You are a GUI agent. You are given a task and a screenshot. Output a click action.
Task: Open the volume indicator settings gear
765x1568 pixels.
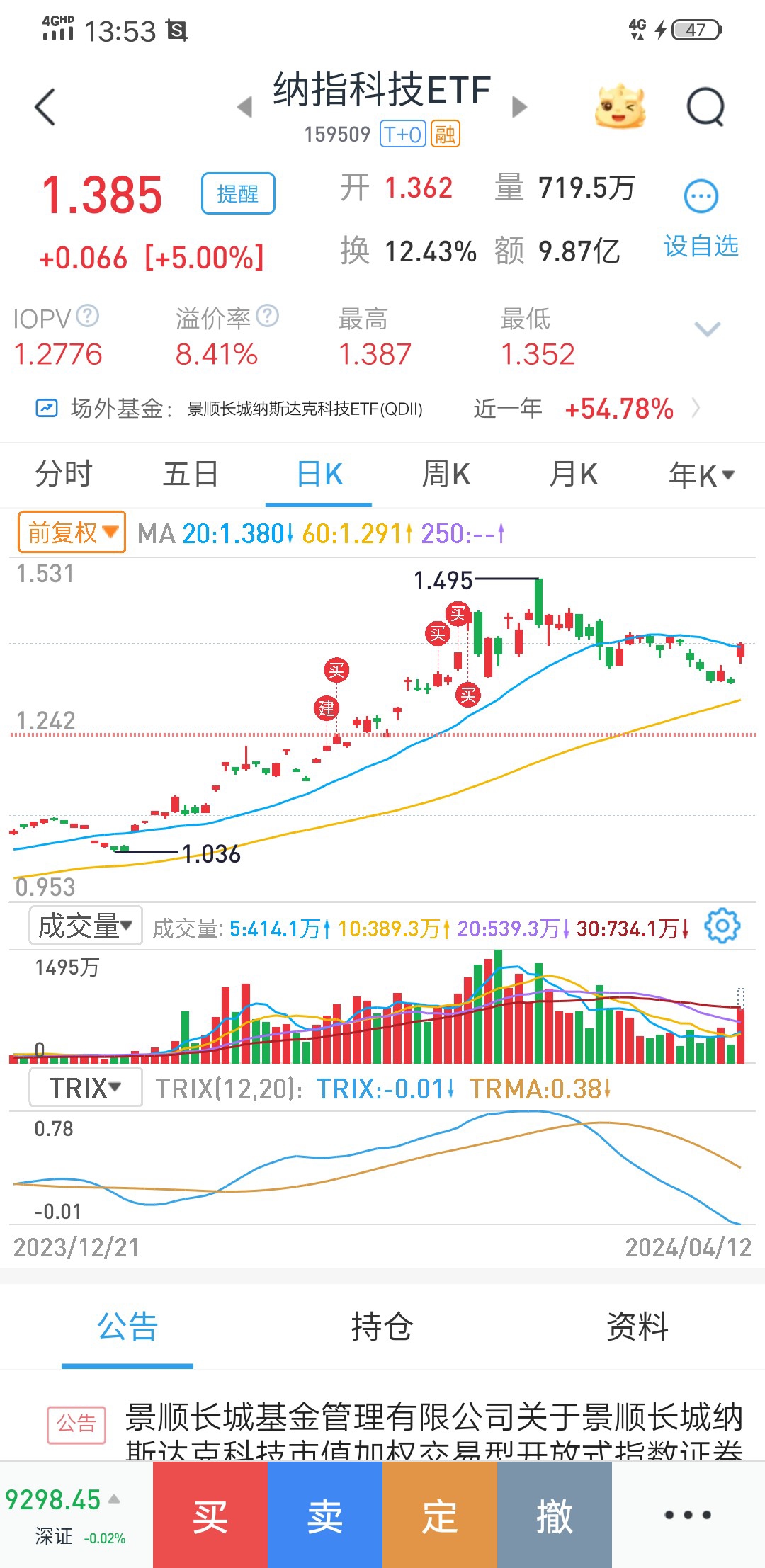point(722,926)
